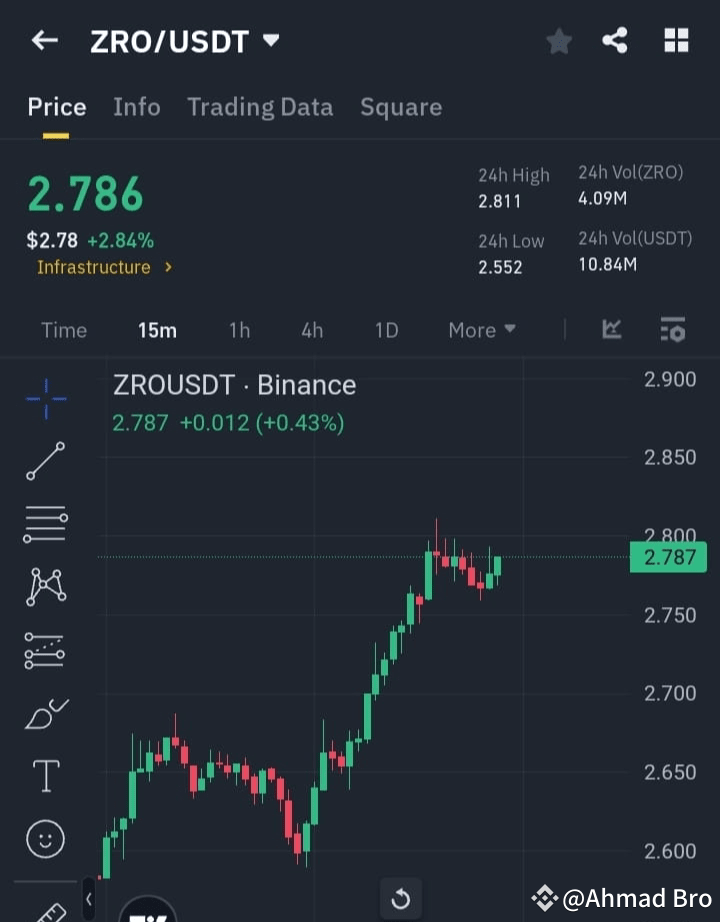The image size is (720, 922).
Task: Open chart settings via gear icon
Action: (673, 330)
